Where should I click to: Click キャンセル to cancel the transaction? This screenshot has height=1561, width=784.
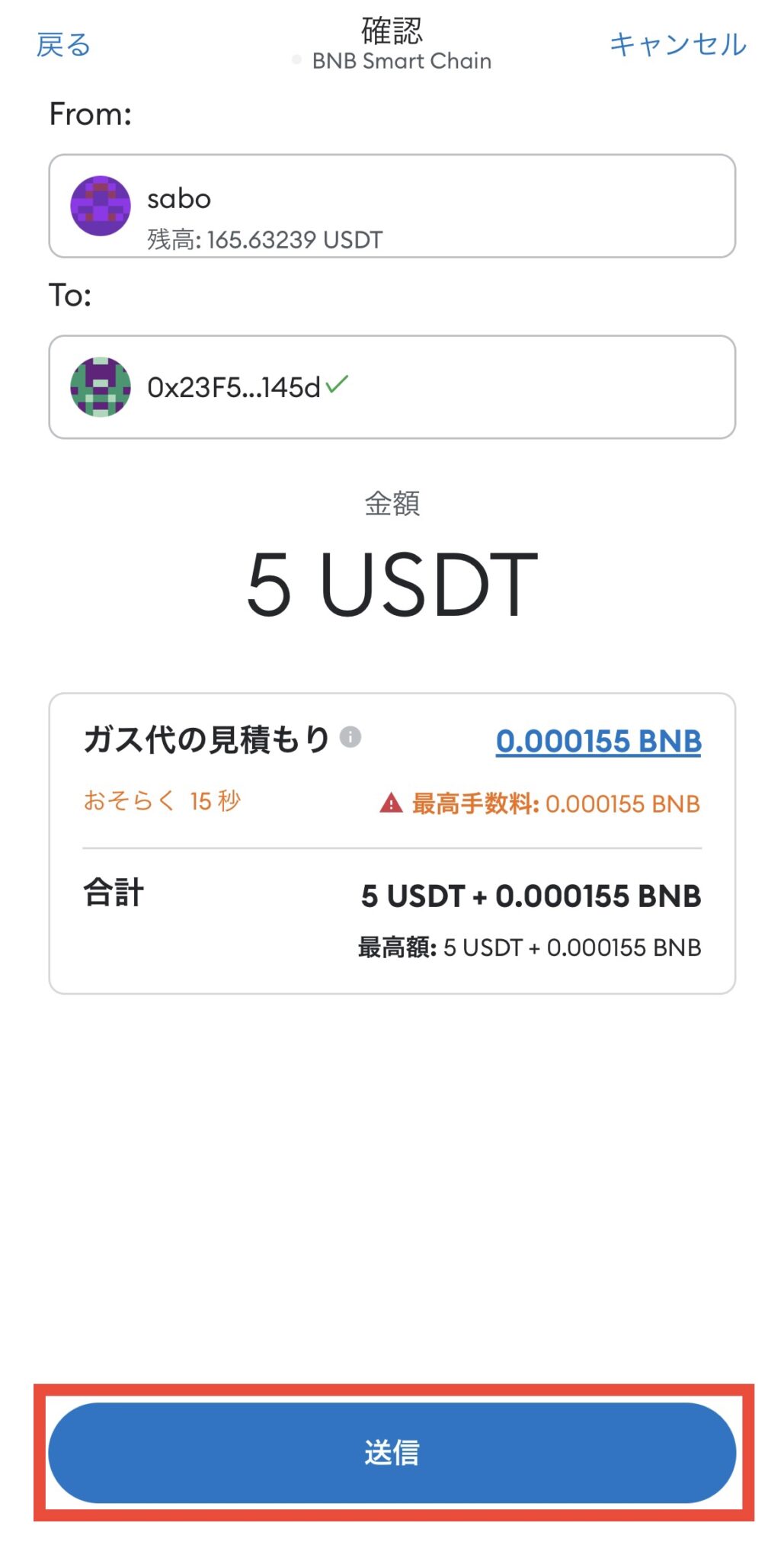pos(677,44)
